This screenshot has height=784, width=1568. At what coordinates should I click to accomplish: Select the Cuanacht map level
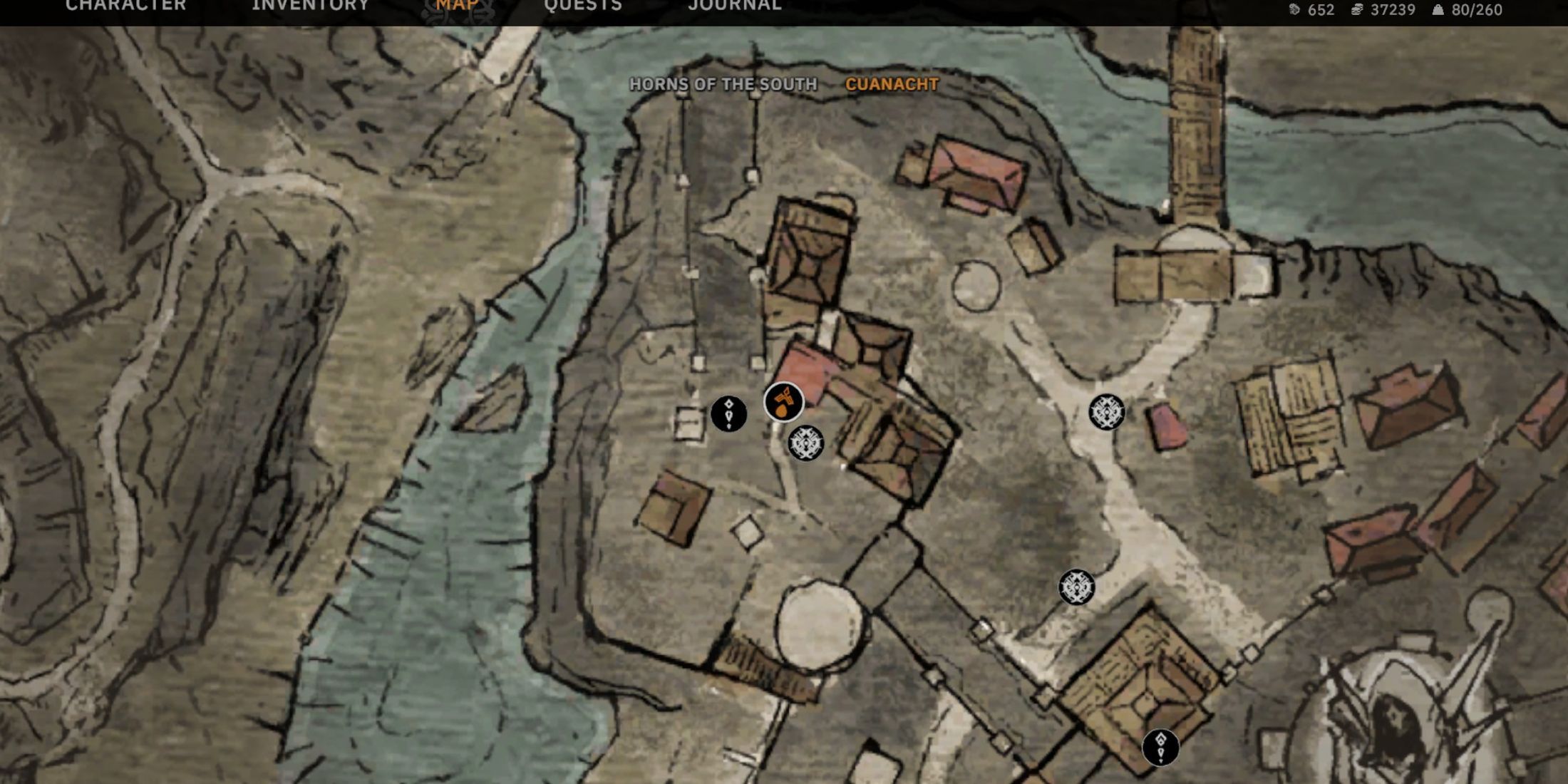[892, 84]
